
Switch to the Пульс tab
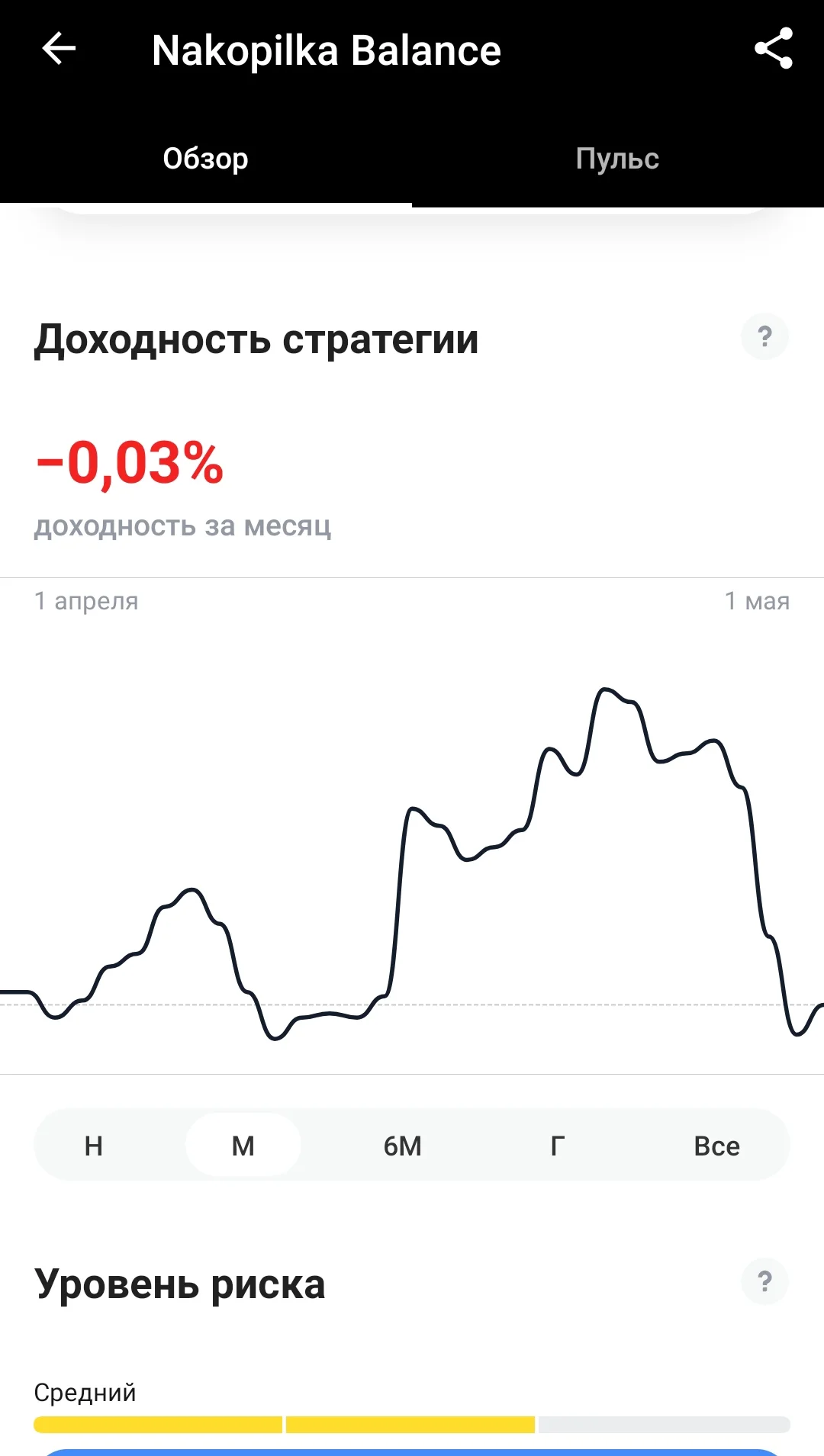click(617, 159)
